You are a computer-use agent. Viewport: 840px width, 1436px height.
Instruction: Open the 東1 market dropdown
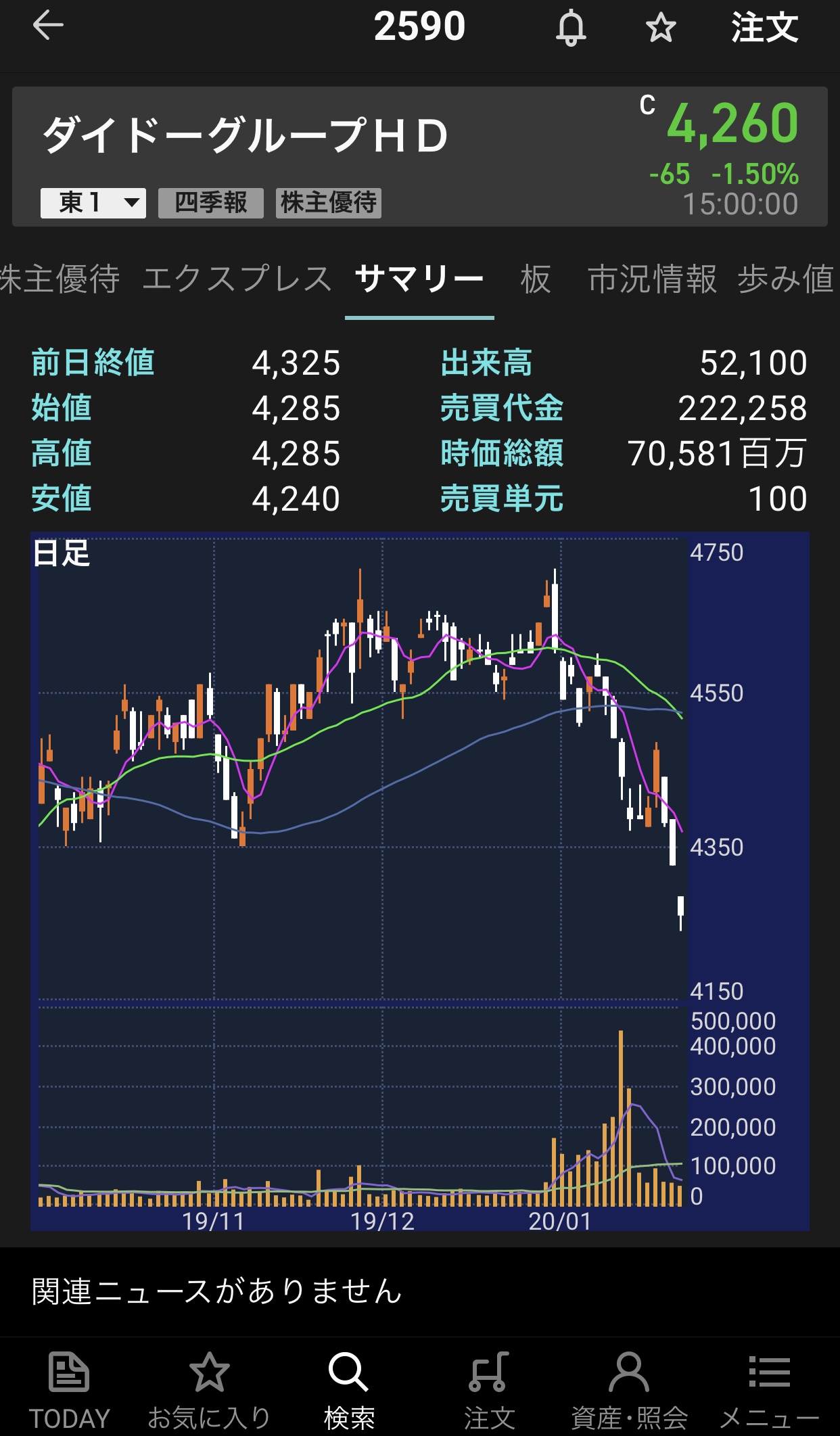point(93,203)
